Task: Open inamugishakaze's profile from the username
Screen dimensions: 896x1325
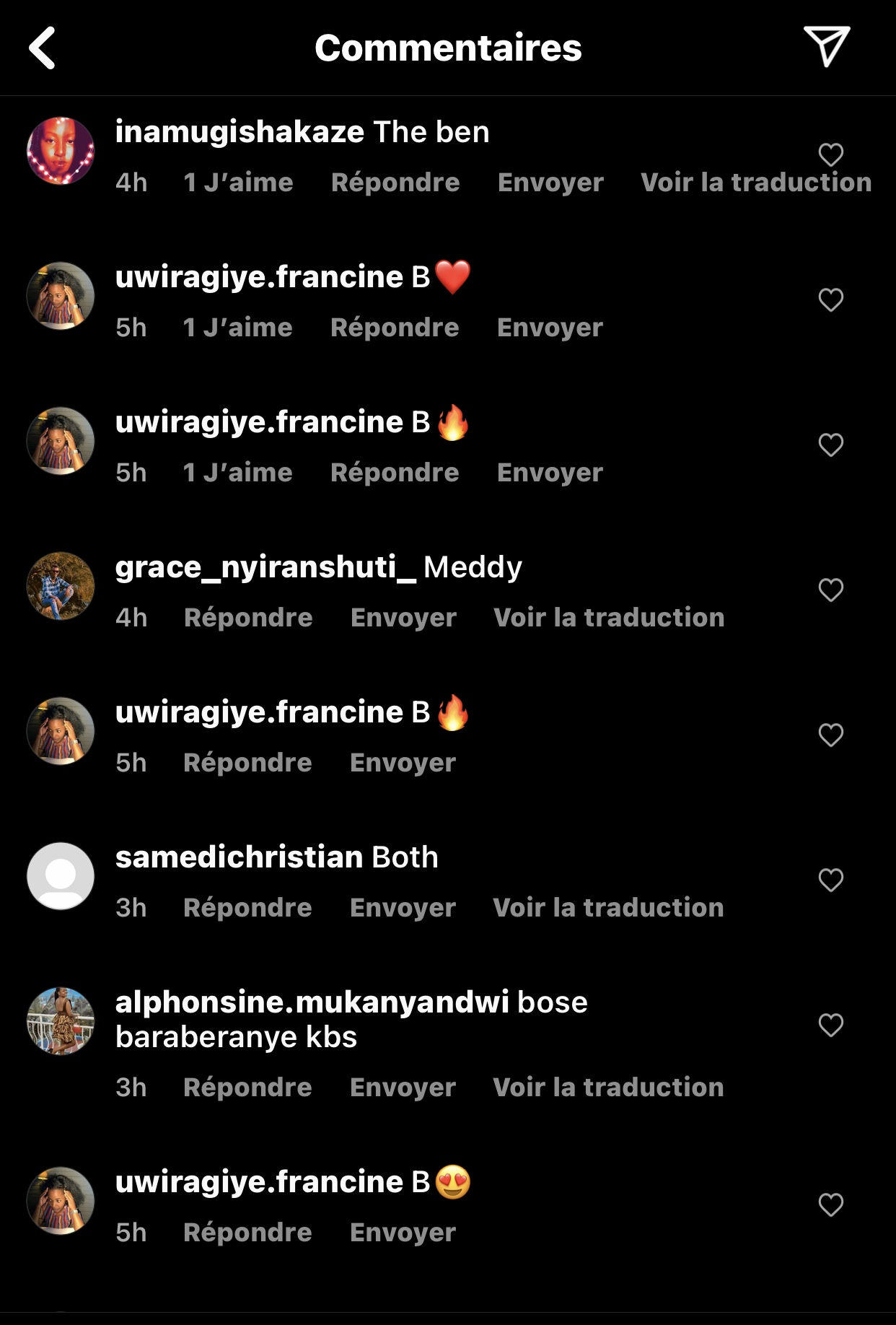Action: tap(240, 132)
